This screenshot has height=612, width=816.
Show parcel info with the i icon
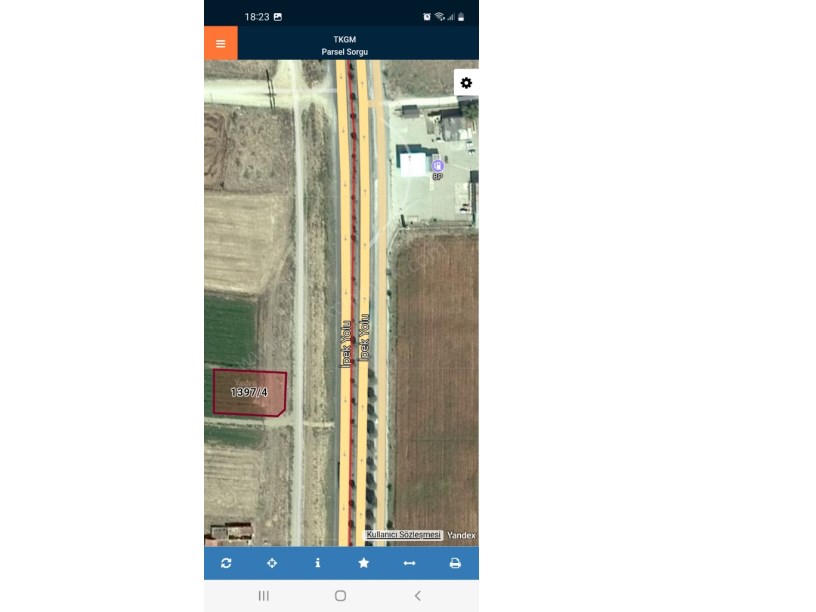click(x=318, y=563)
